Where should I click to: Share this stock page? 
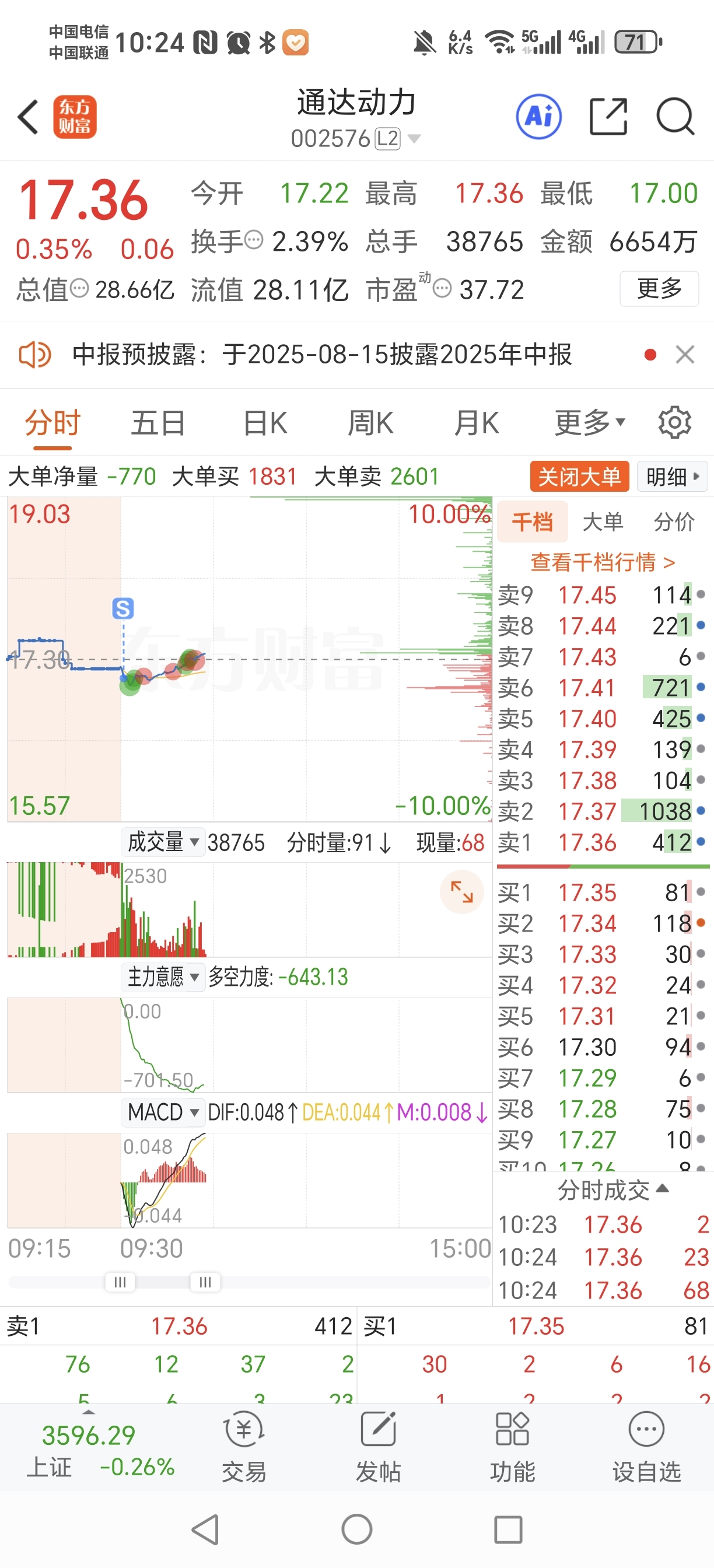[x=608, y=116]
